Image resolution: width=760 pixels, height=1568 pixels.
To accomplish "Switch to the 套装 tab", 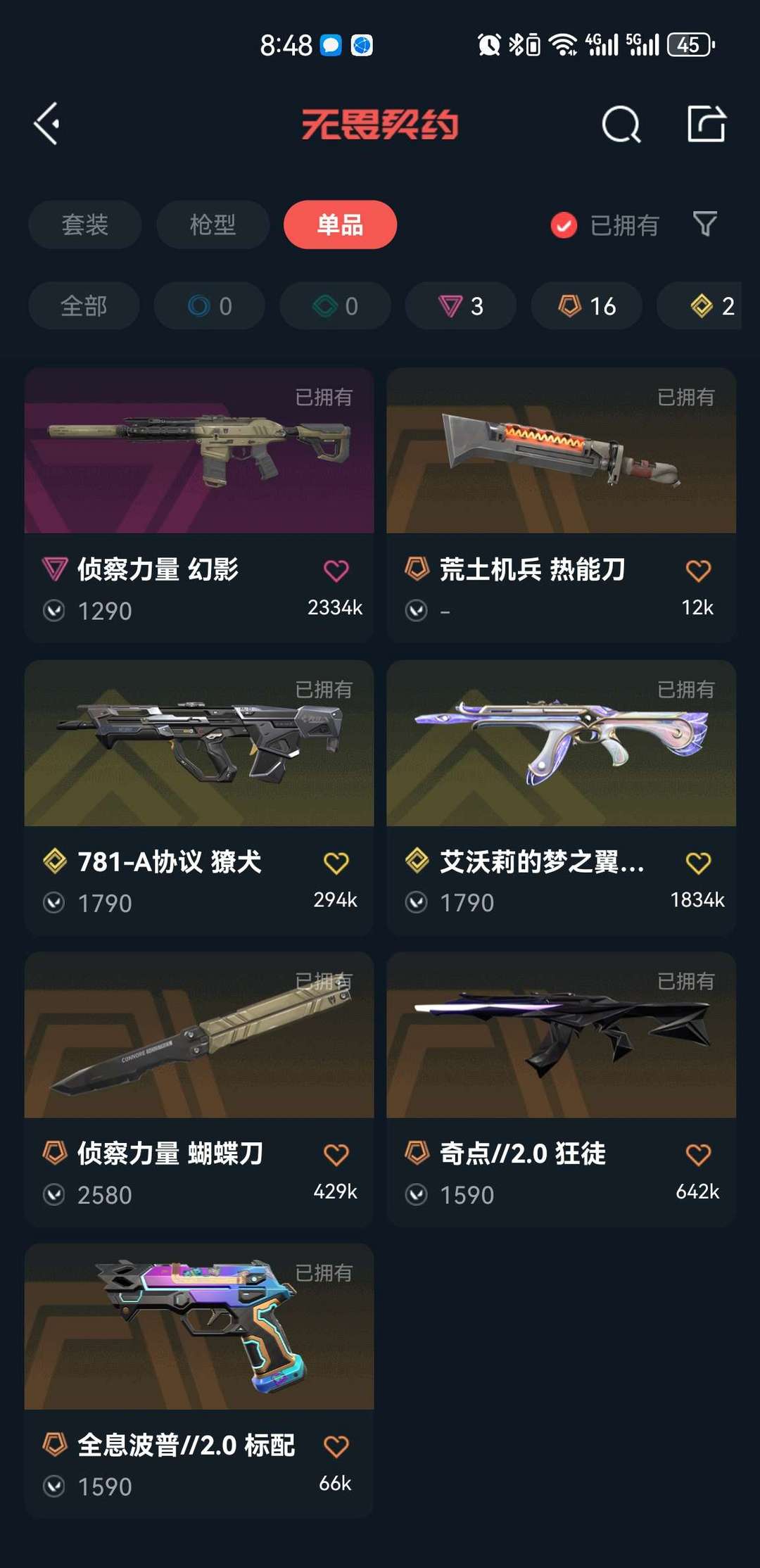I will click(84, 225).
